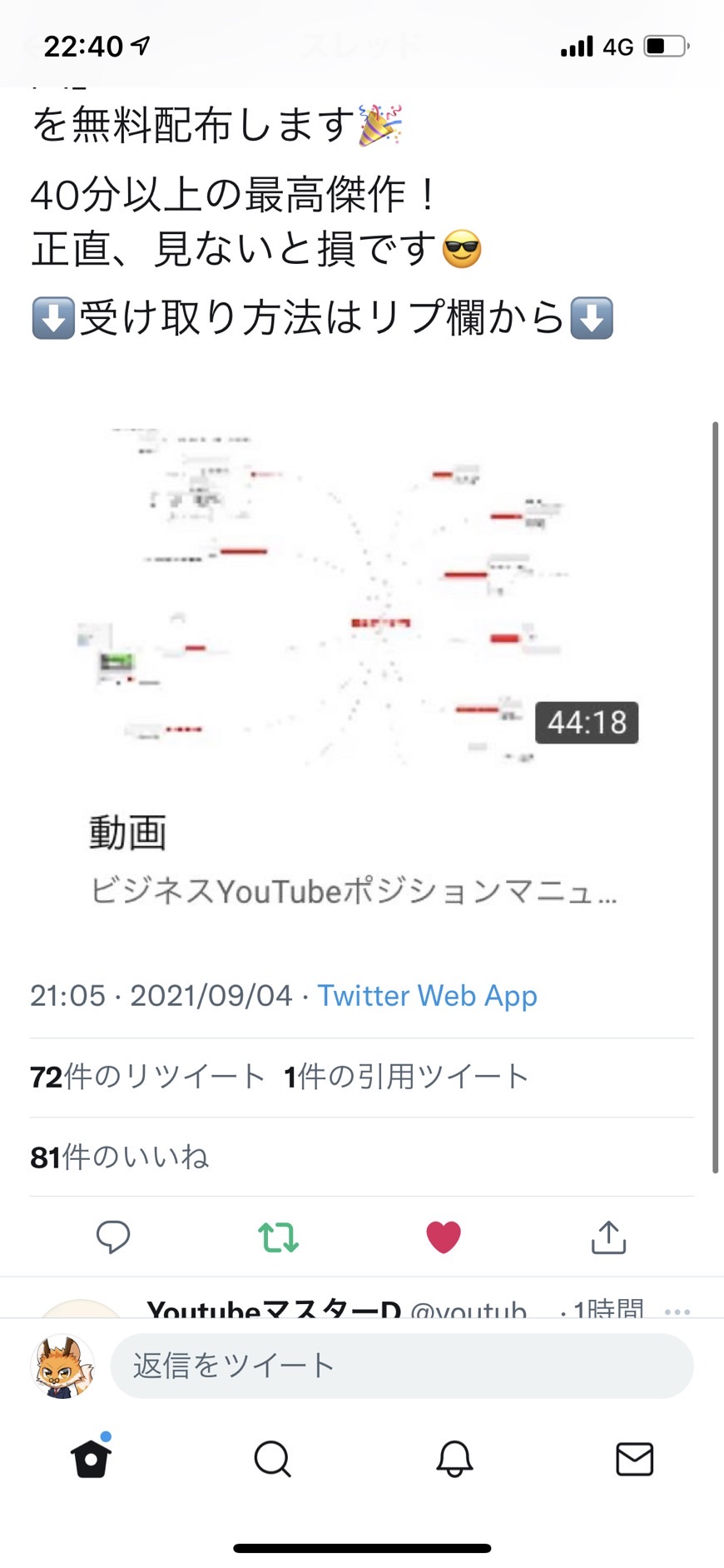The height and width of the screenshot is (1568, 724).
Task: Open the Twitter Web App link
Action: click(x=427, y=995)
